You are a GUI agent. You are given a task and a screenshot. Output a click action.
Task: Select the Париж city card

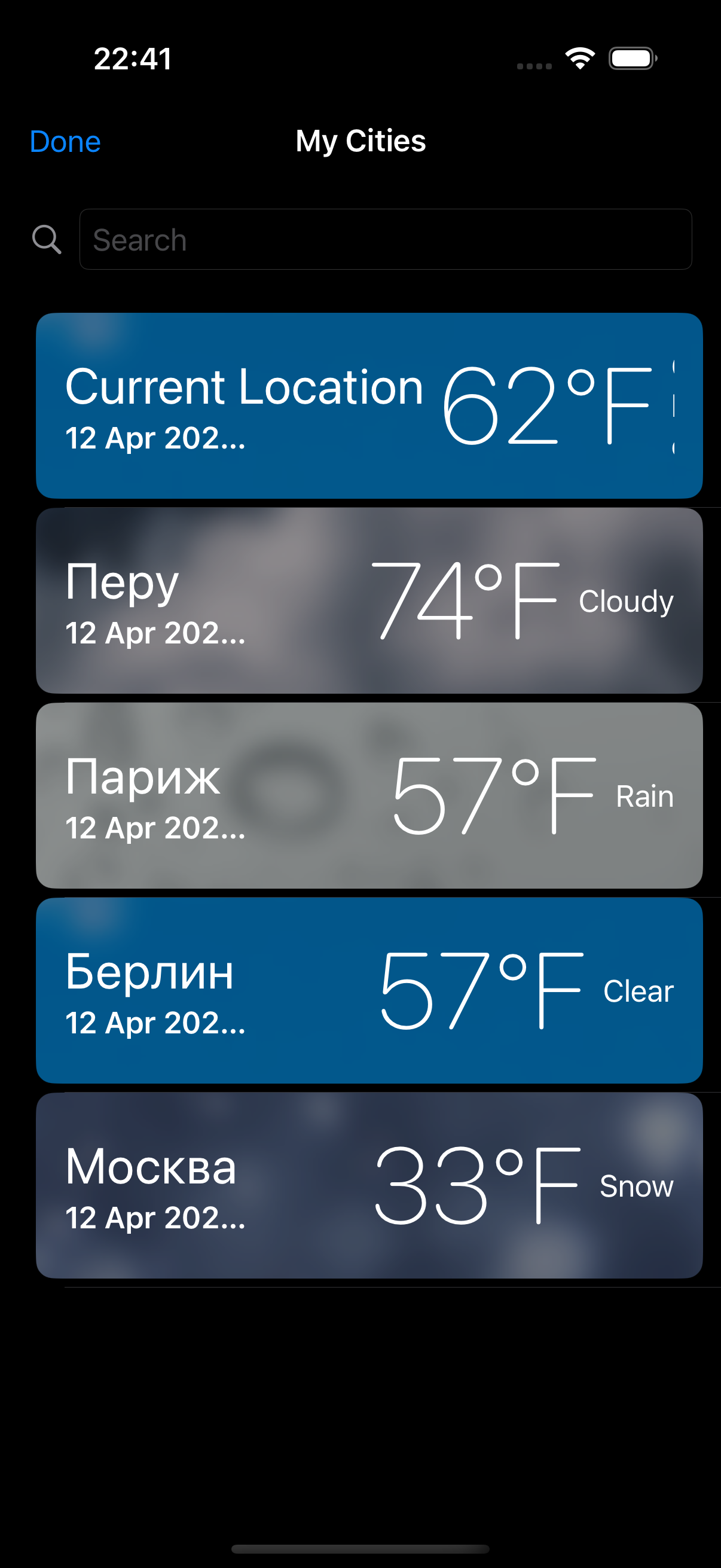coord(369,795)
